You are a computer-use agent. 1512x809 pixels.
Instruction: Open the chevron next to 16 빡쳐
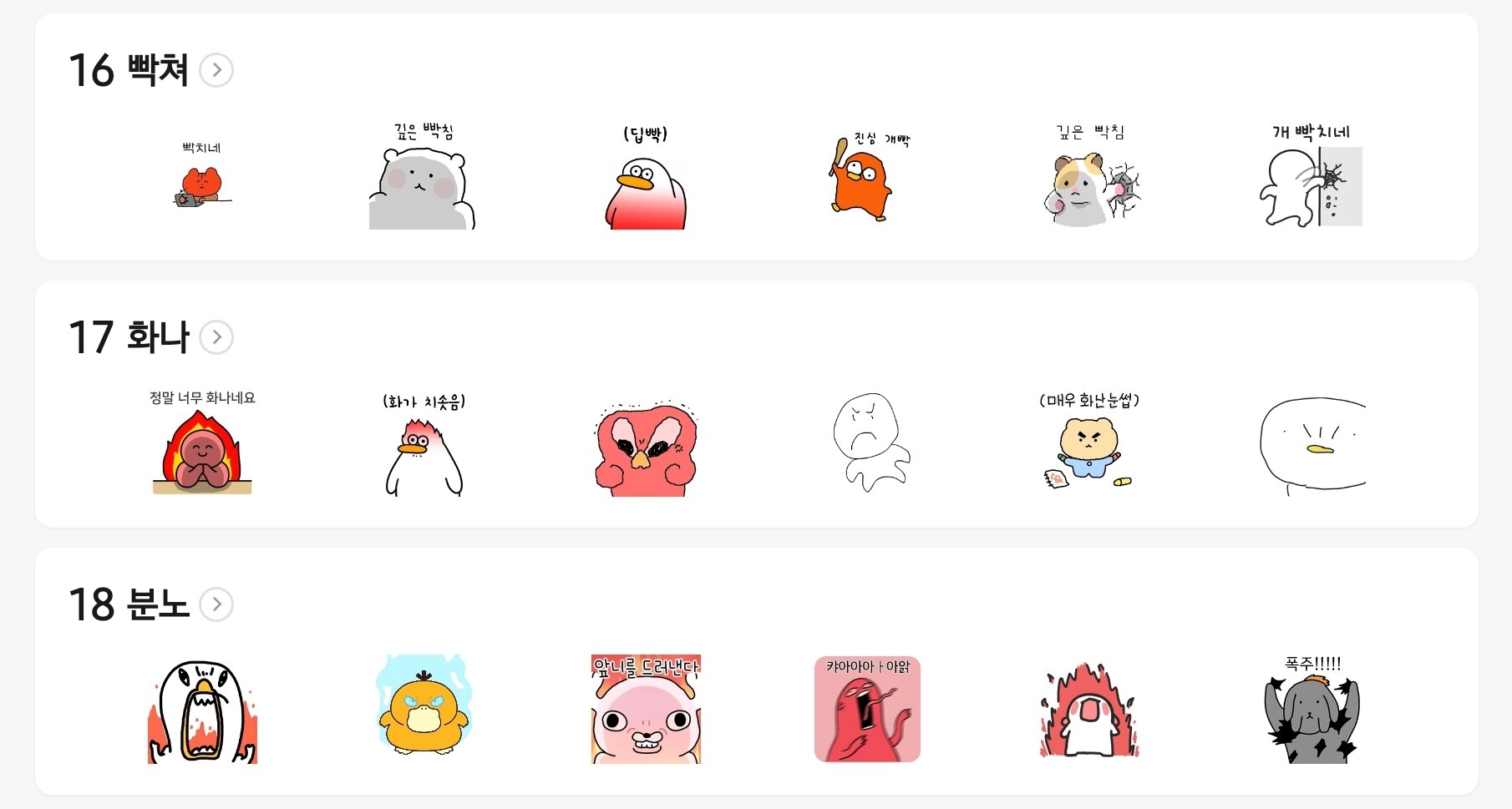[216, 70]
